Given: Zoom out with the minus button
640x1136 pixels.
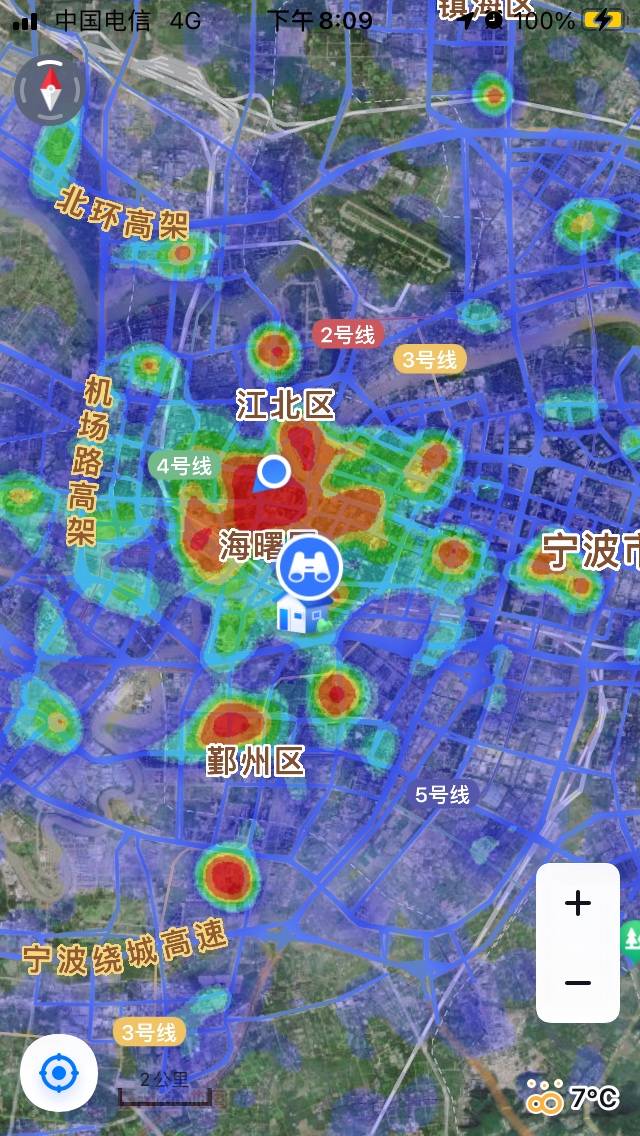Looking at the screenshot, I should [x=578, y=982].
